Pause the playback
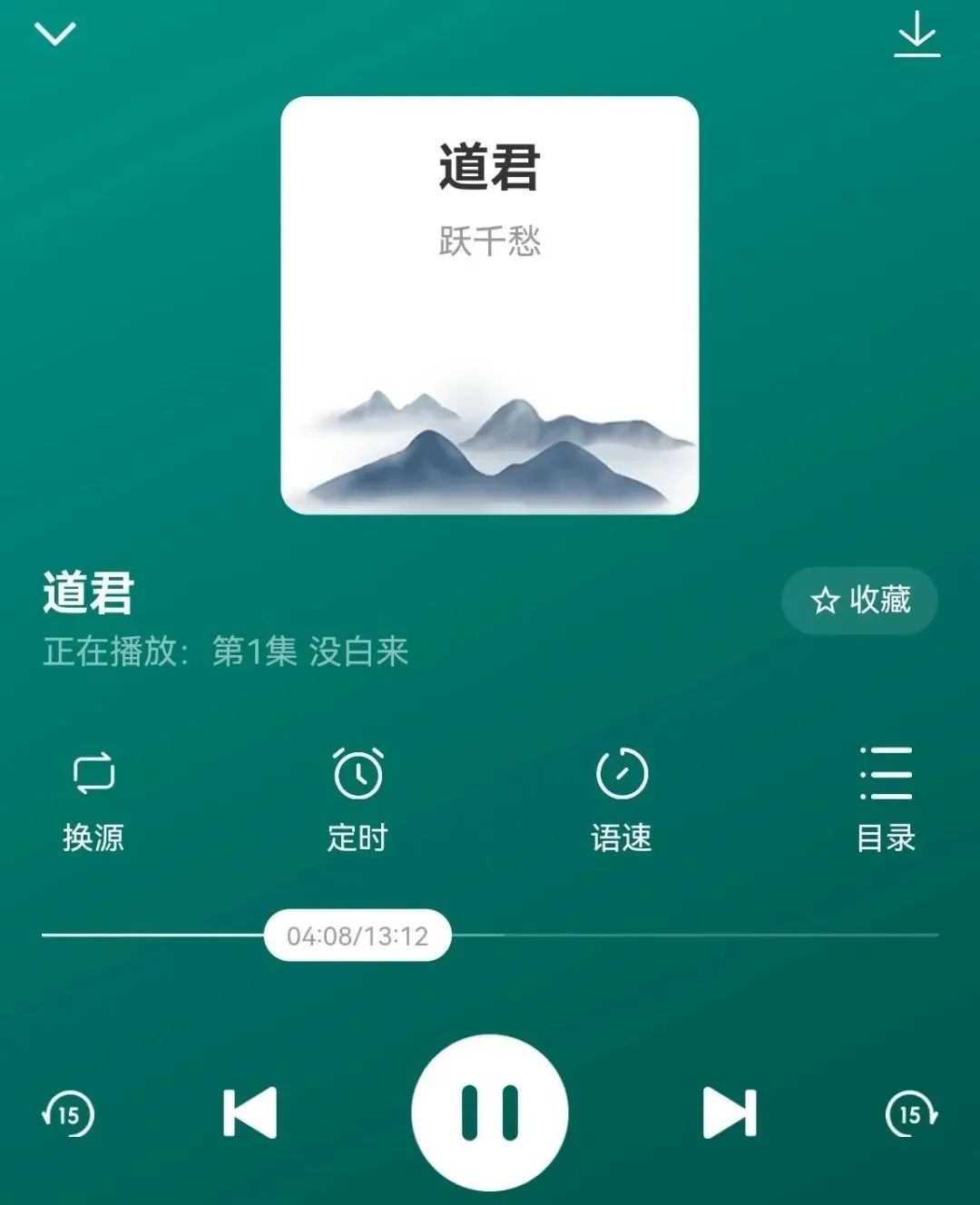The height and width of the screenshot is (1205, 980). [x=490, y=1112]
